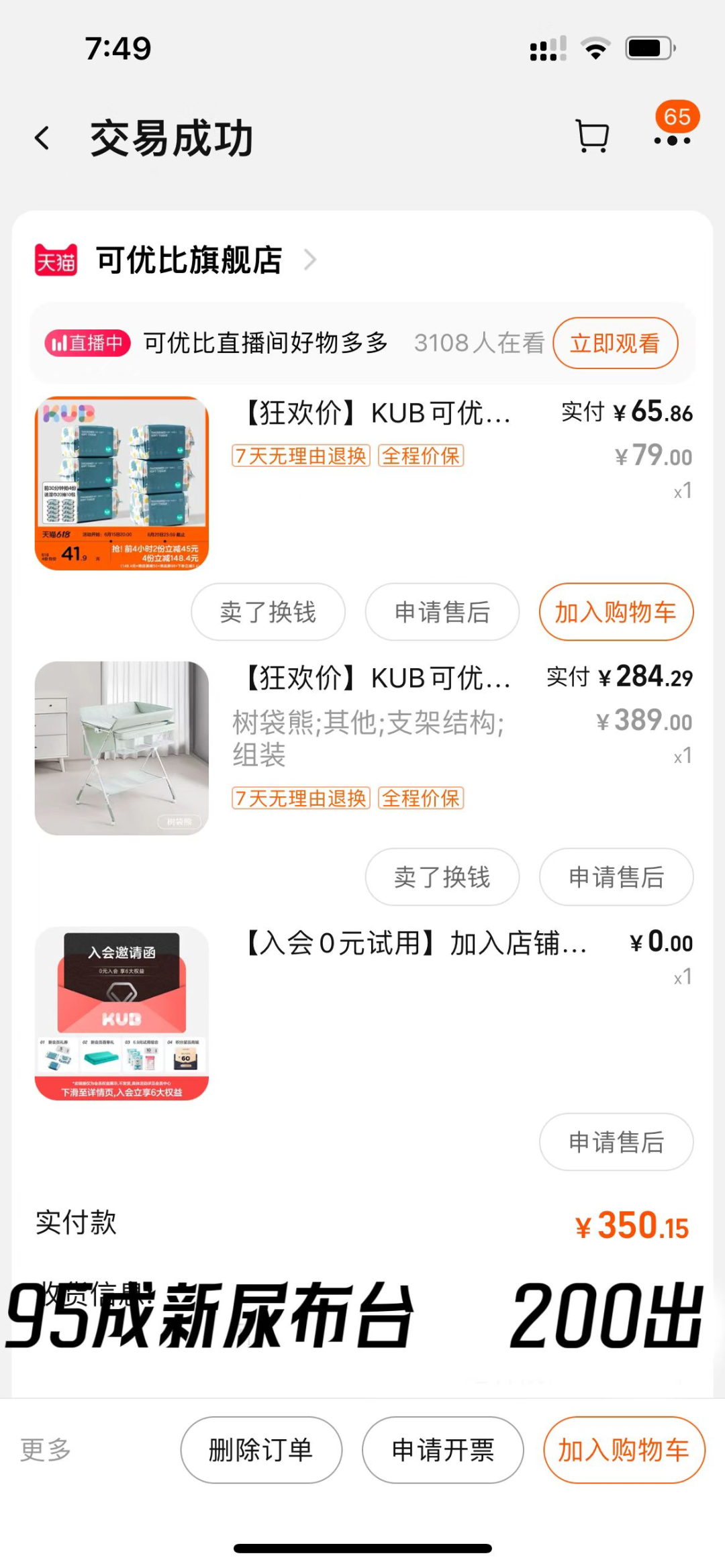Open the KUB tissue product image
725x1568 pixels.
click(x=122, y=483)
